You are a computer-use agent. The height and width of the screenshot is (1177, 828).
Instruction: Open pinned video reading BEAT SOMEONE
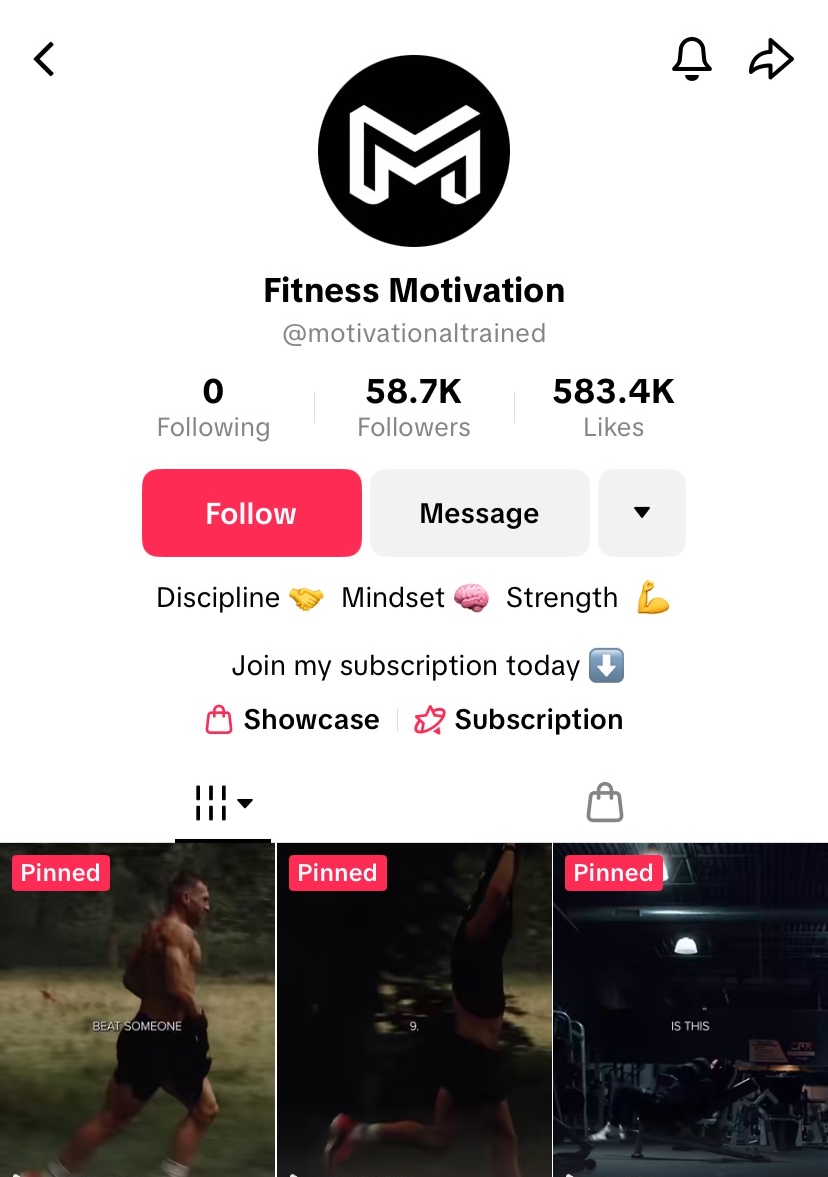pos(137,1010)
